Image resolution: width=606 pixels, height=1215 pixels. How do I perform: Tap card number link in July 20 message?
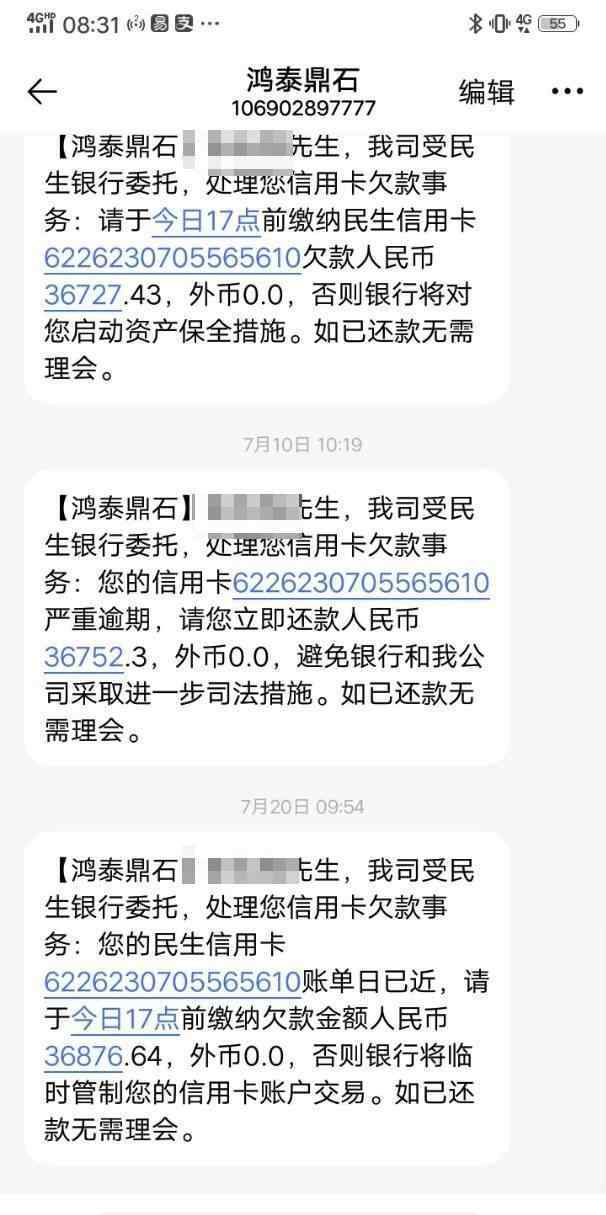[x=172, y=982]
